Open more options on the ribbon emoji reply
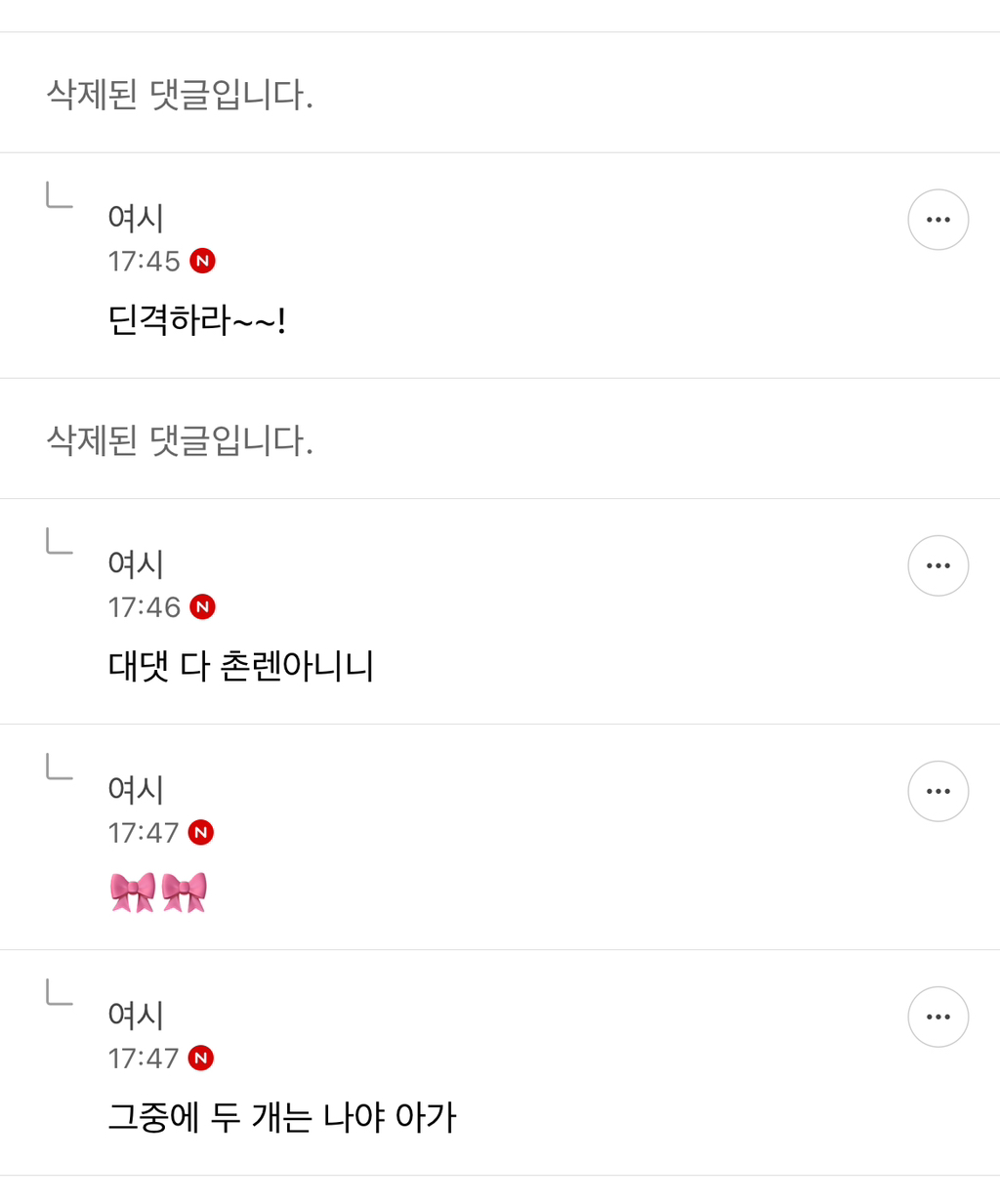 tap(937, 791)
